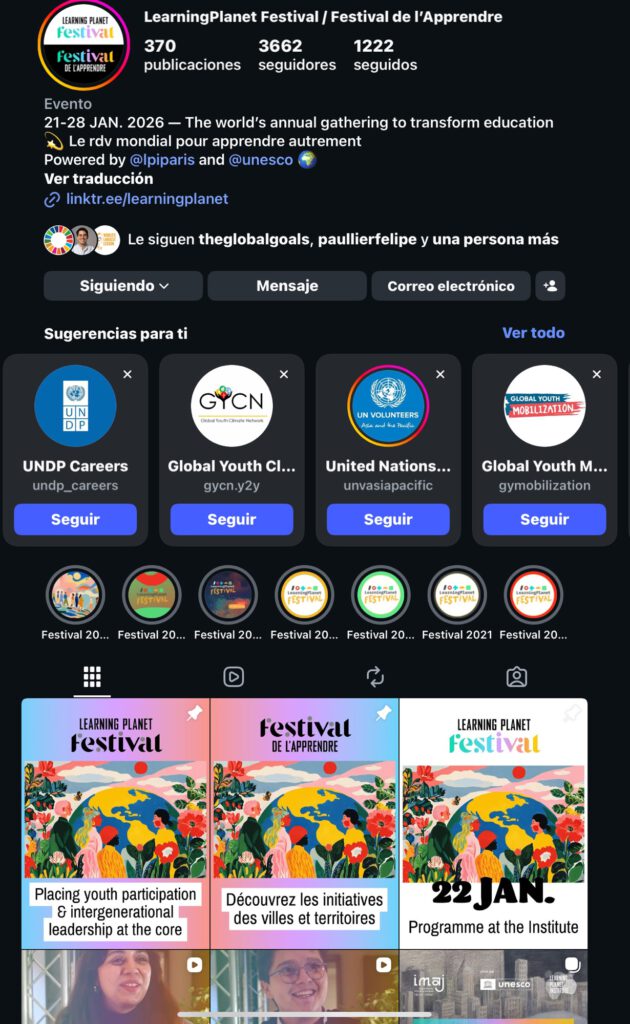Image resolution: width=630 pixels, height=1024 pixels.
Task: Open the add-person suggestions icon
Action: [550, 286]
